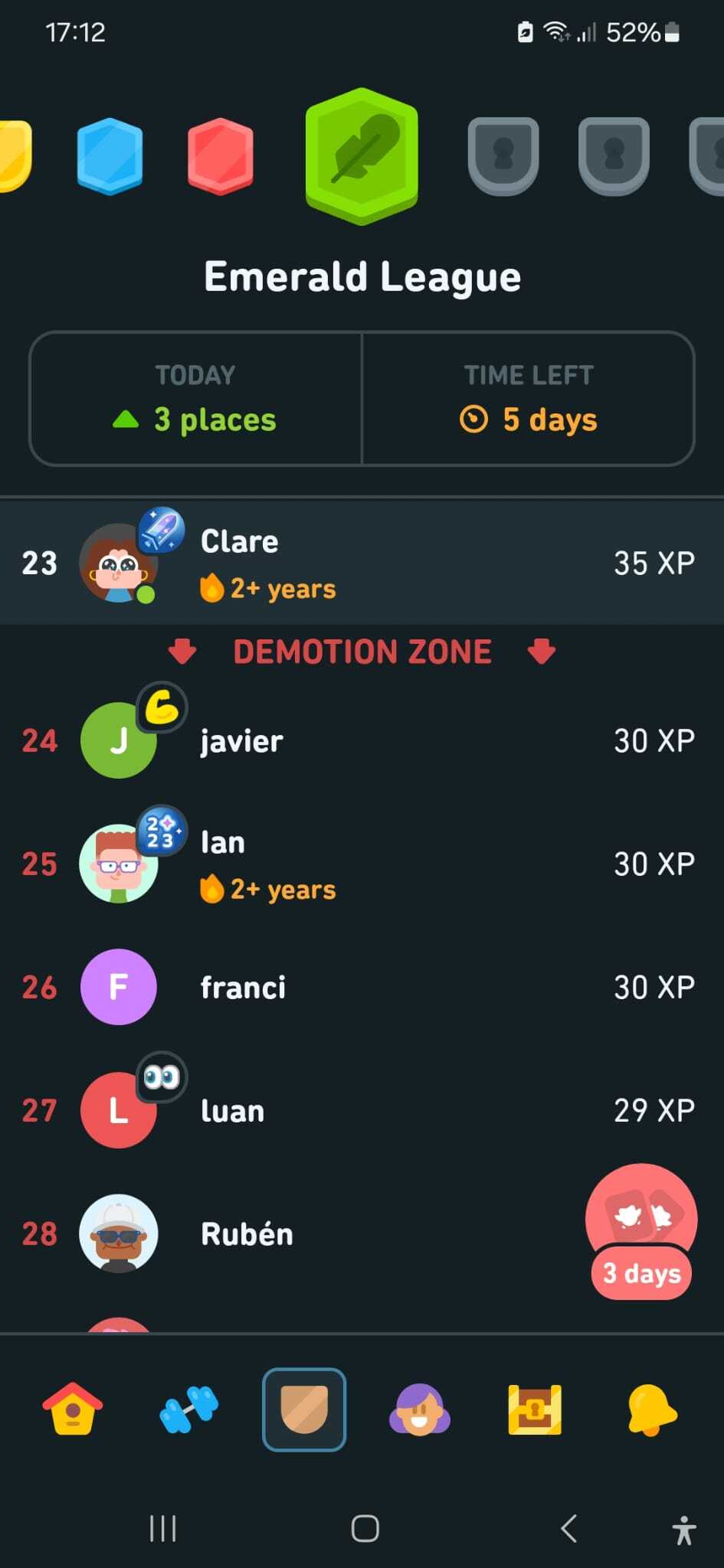Tap the red Ruby league badge
The height and width of the screenshot is (1568, 724).
(x=221, y=156)
